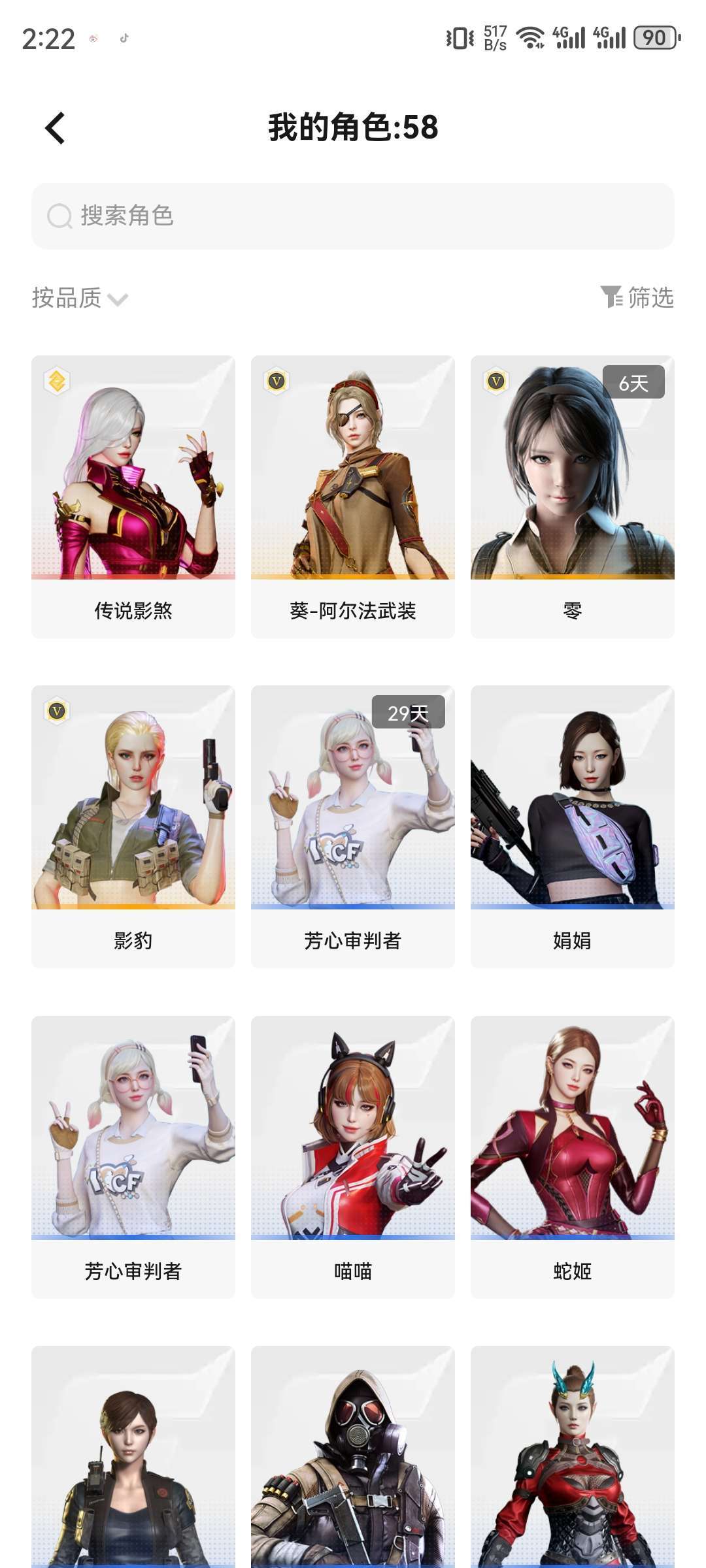View the 零 character with 6天 label

(572, 497)
